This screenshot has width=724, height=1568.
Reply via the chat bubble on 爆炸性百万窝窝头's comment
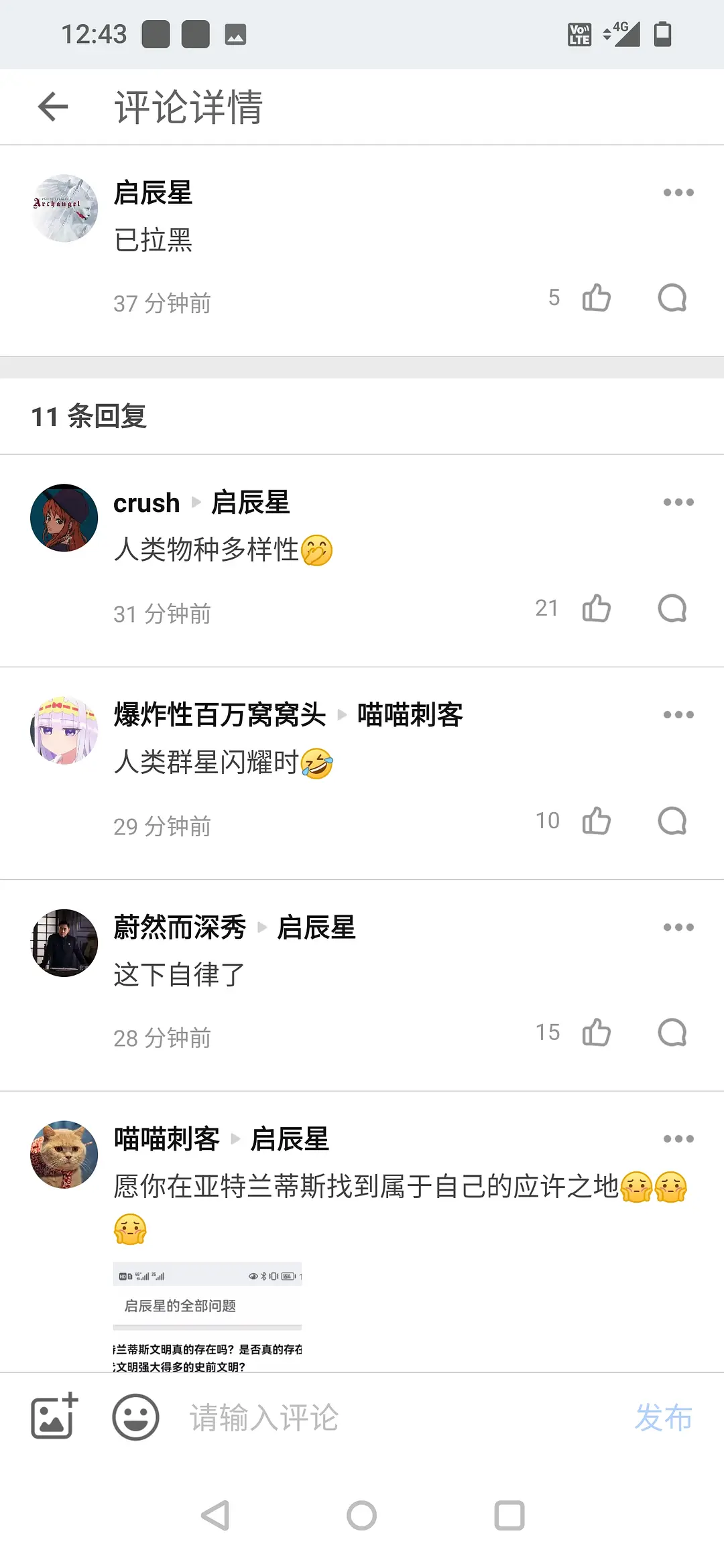(x=672, y=820)
